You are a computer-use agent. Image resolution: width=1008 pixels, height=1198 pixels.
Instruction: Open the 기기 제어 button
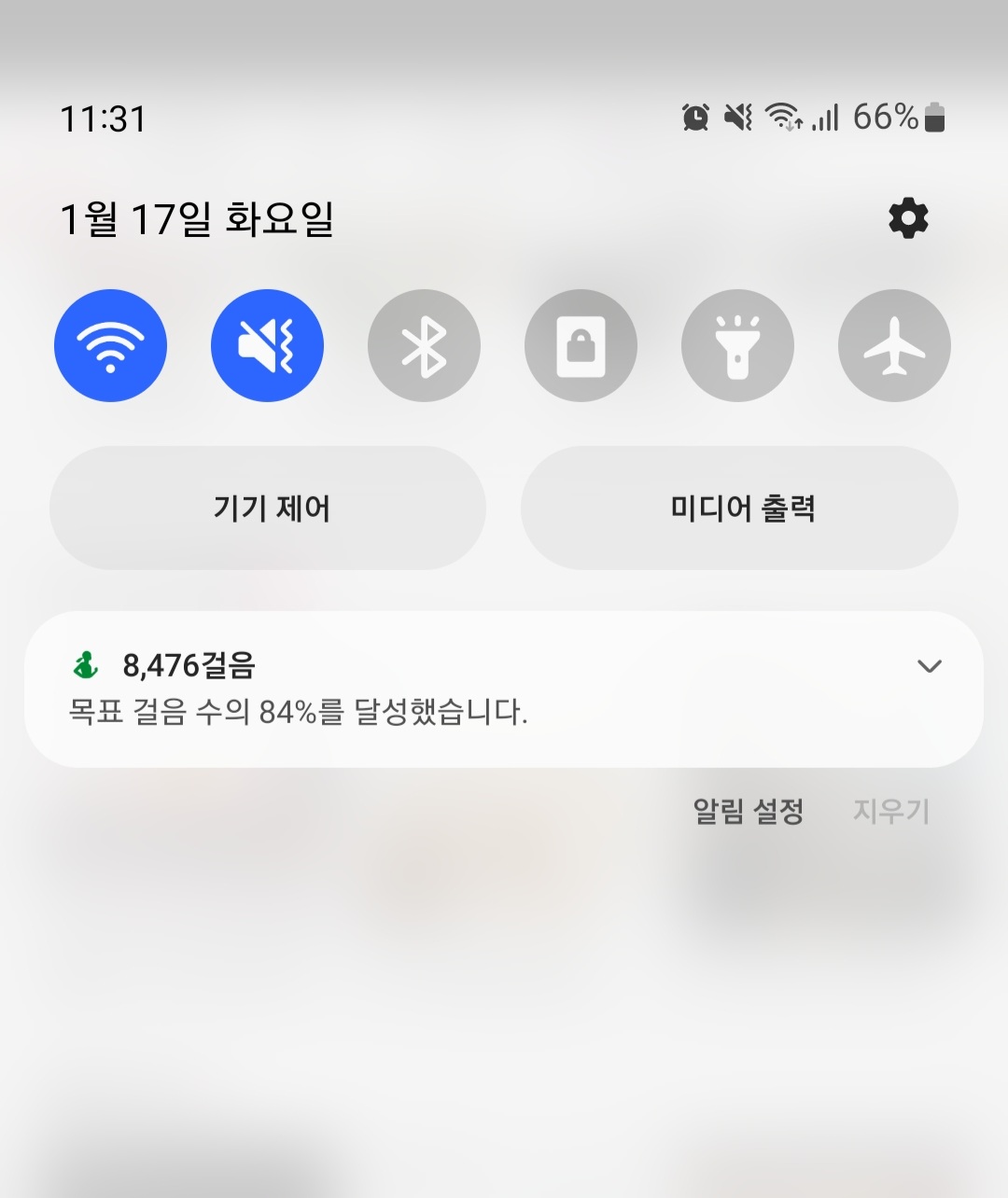coord(268,508)
